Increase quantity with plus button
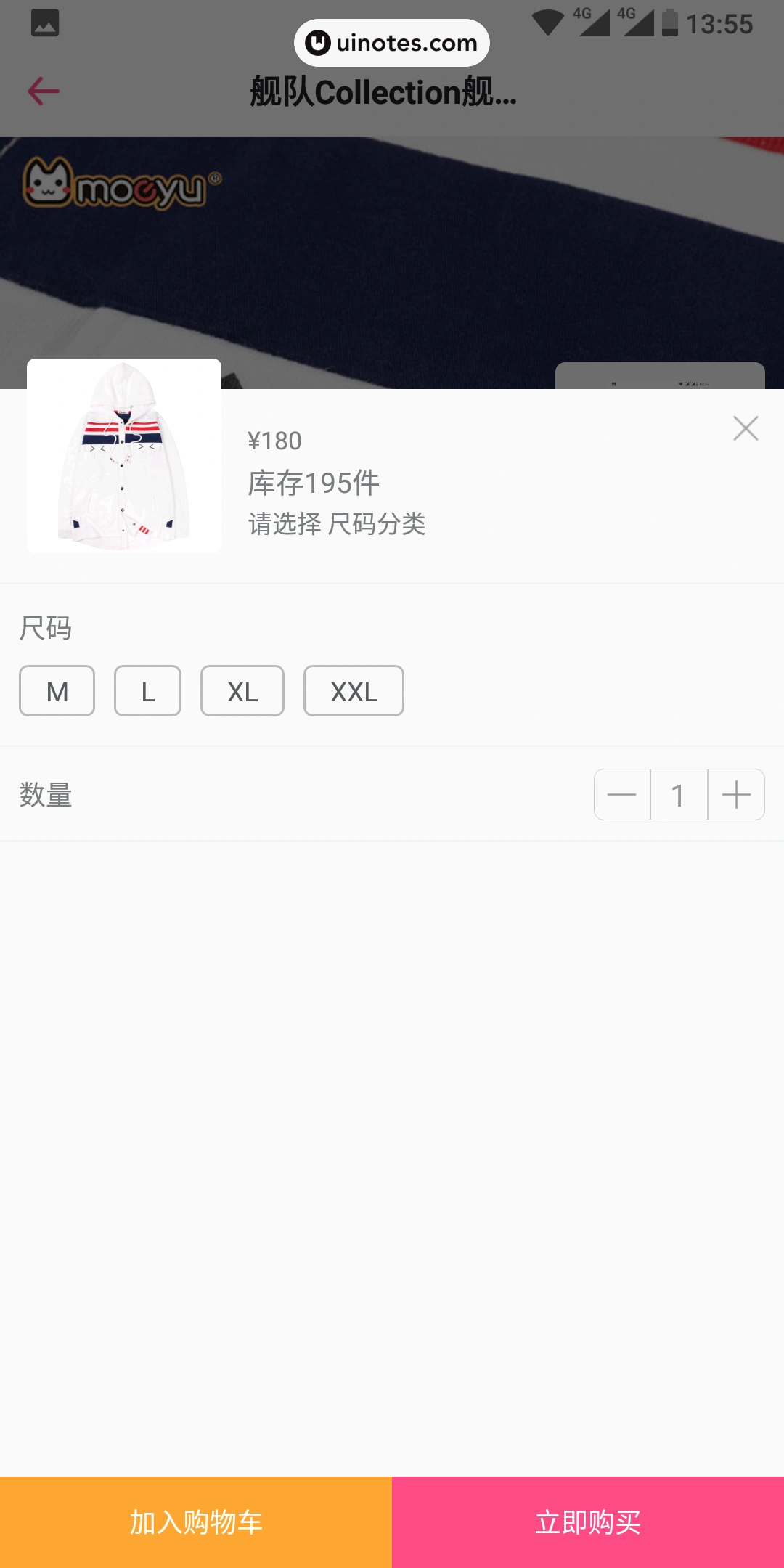 736,795
